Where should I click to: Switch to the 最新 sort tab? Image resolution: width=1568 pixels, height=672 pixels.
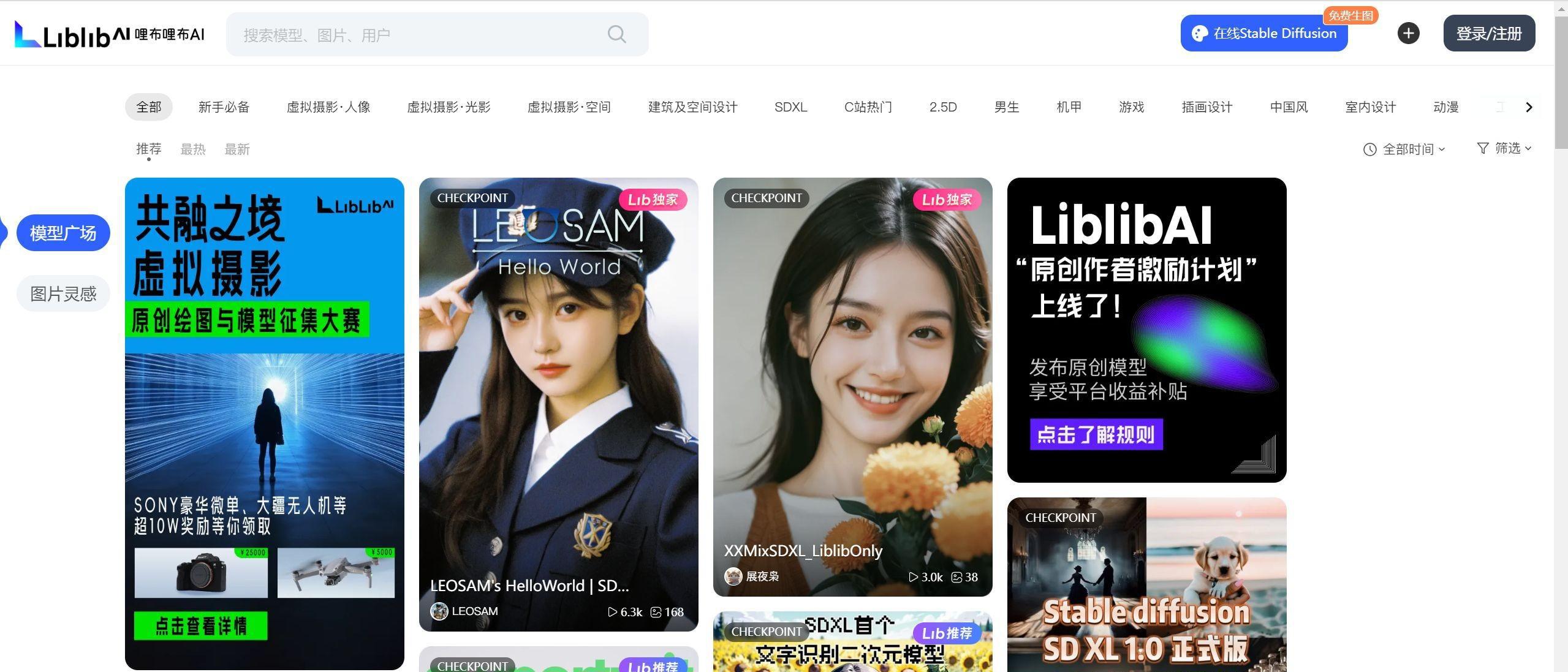[237, 149]
